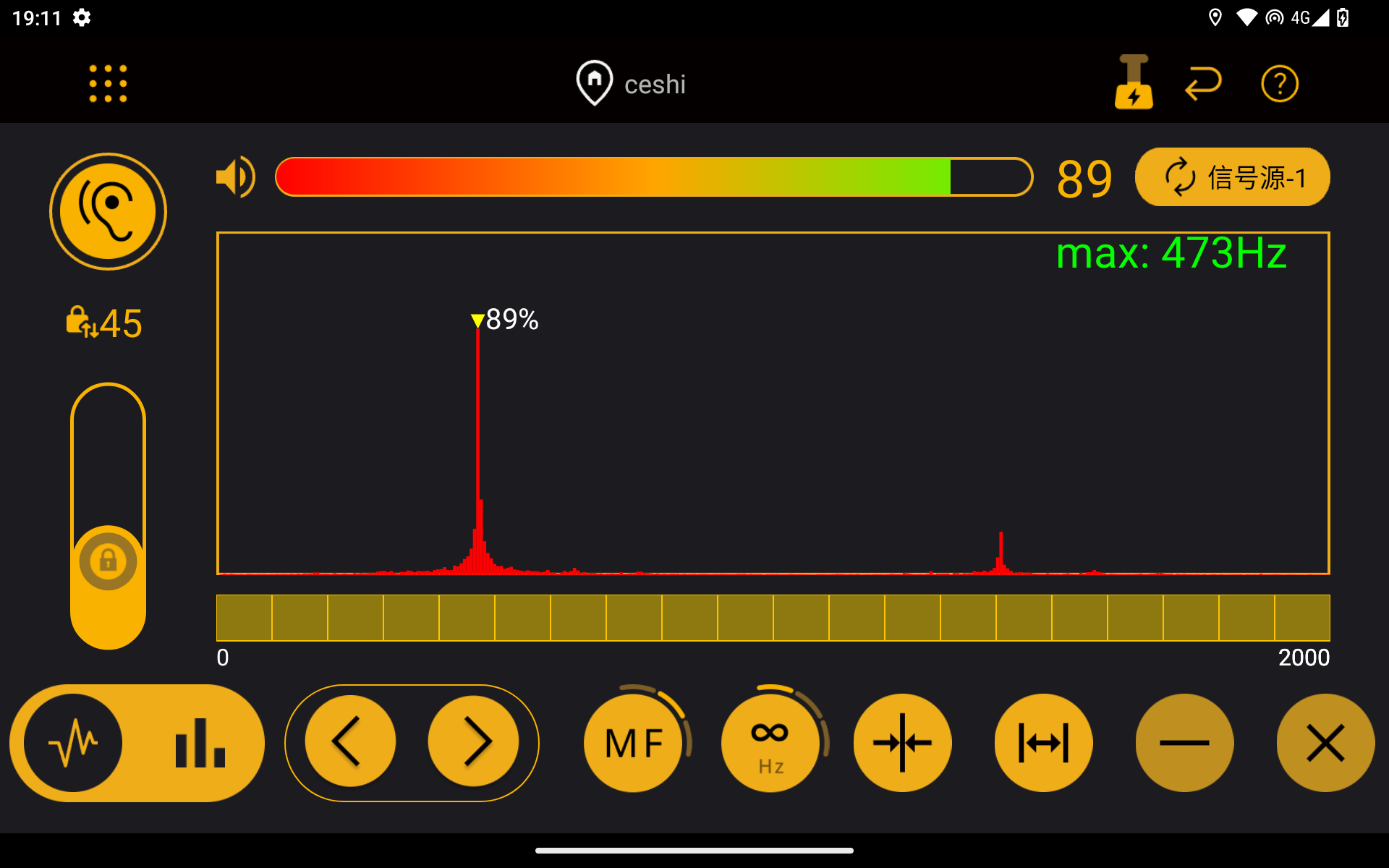This screenshot has width=1389, height=868.
Task: Tap the listening ear button
Action: tap(108, 211)
